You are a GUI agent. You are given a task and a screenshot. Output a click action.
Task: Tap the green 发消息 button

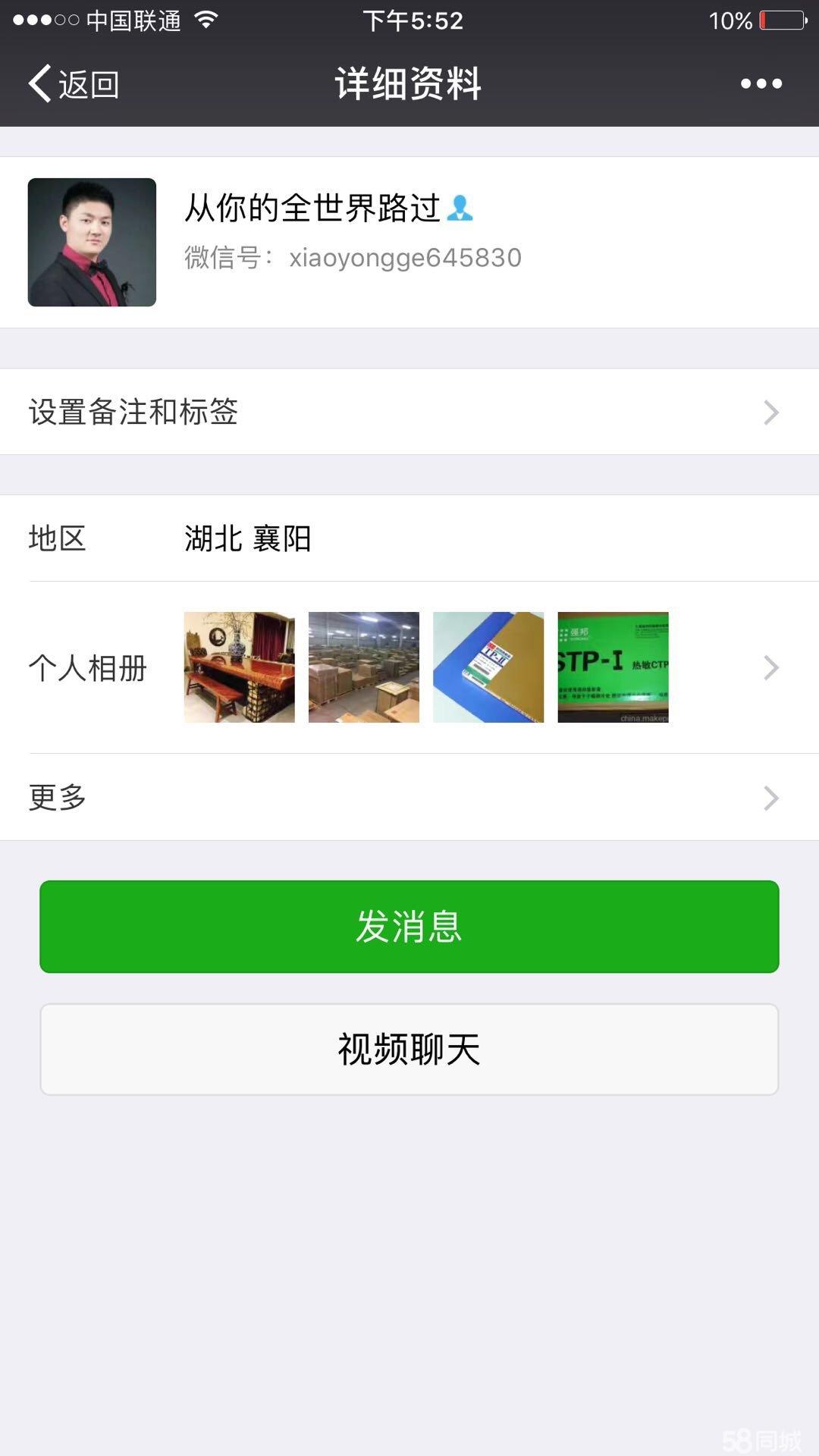[x=409, y=927]
